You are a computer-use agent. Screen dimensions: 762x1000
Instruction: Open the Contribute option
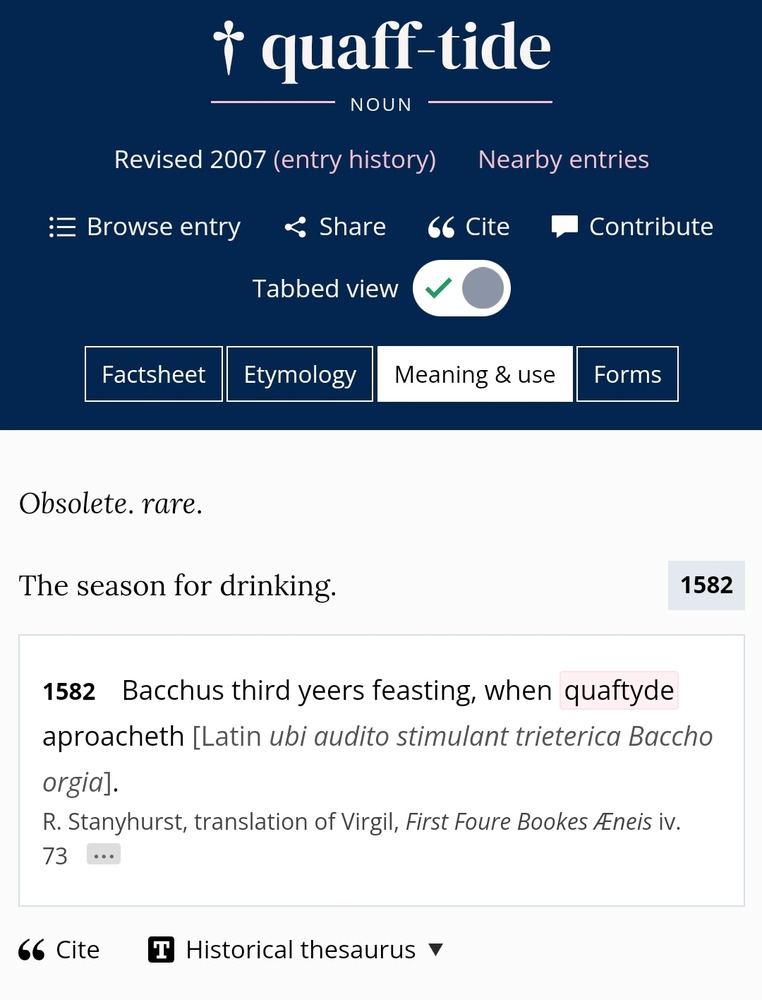point(632,227)
